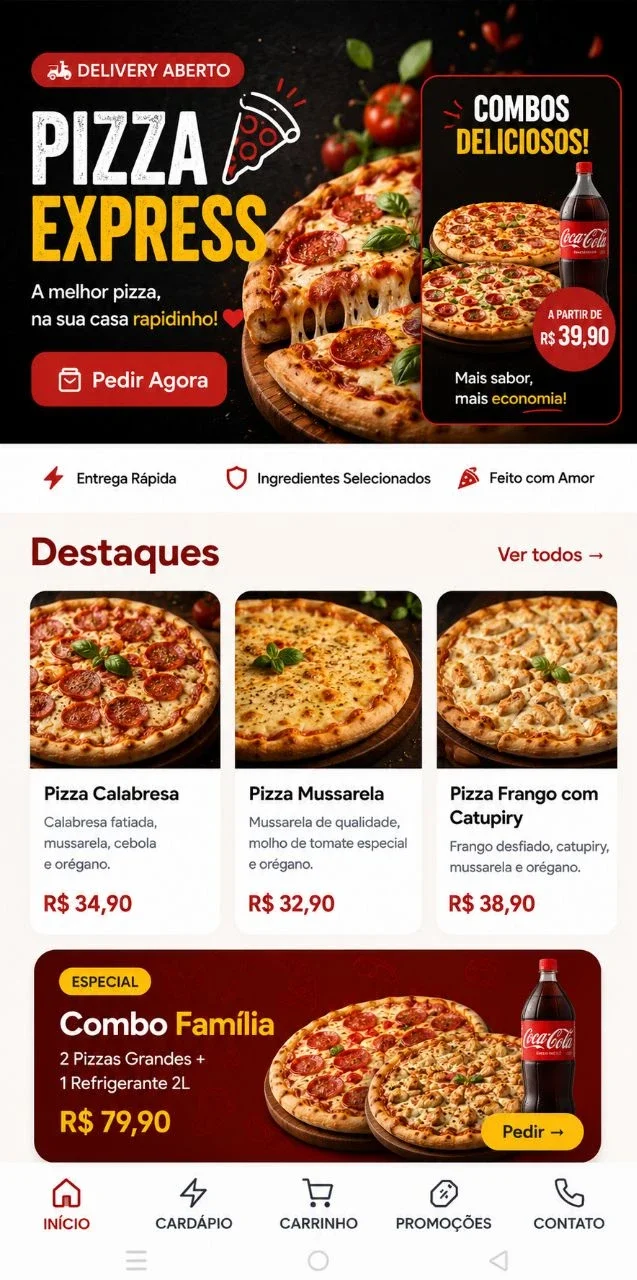Open the Pizza Calabresa card
Image resolution: width=637 pixels, height=1280 pixels.
tap(125, 762)
